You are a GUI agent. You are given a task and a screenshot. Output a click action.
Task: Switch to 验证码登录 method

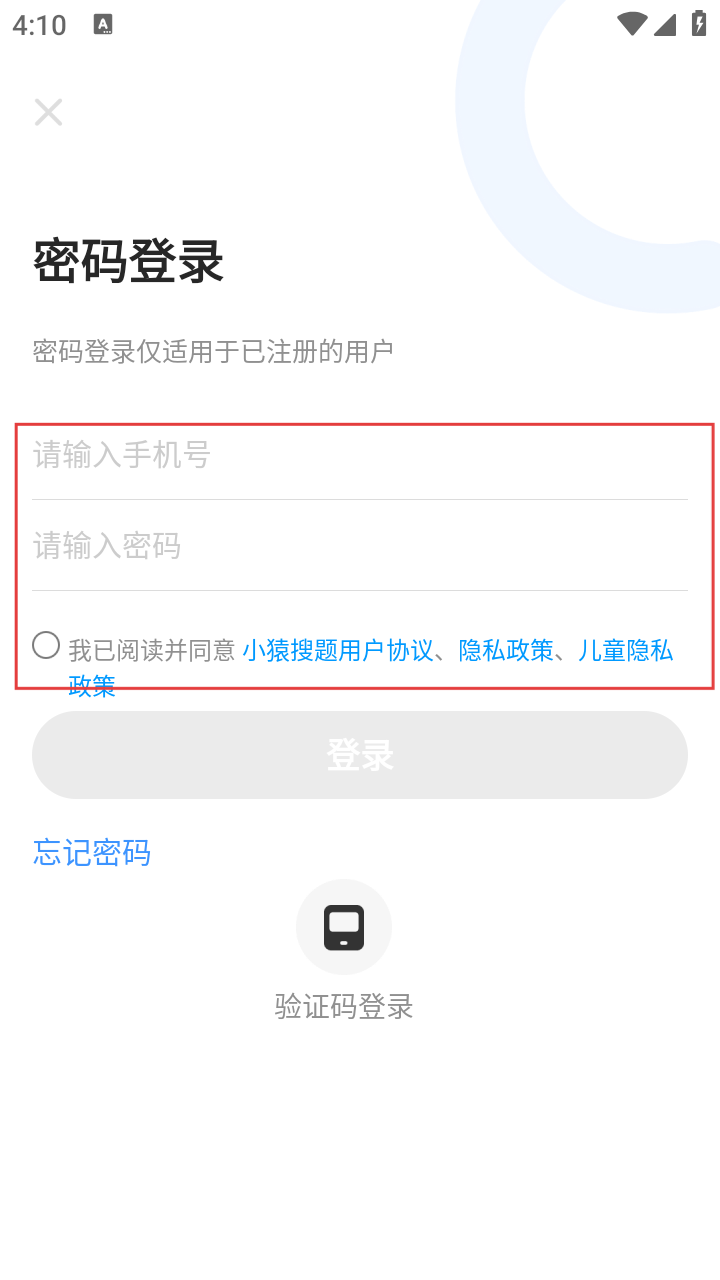pos(344,928)
